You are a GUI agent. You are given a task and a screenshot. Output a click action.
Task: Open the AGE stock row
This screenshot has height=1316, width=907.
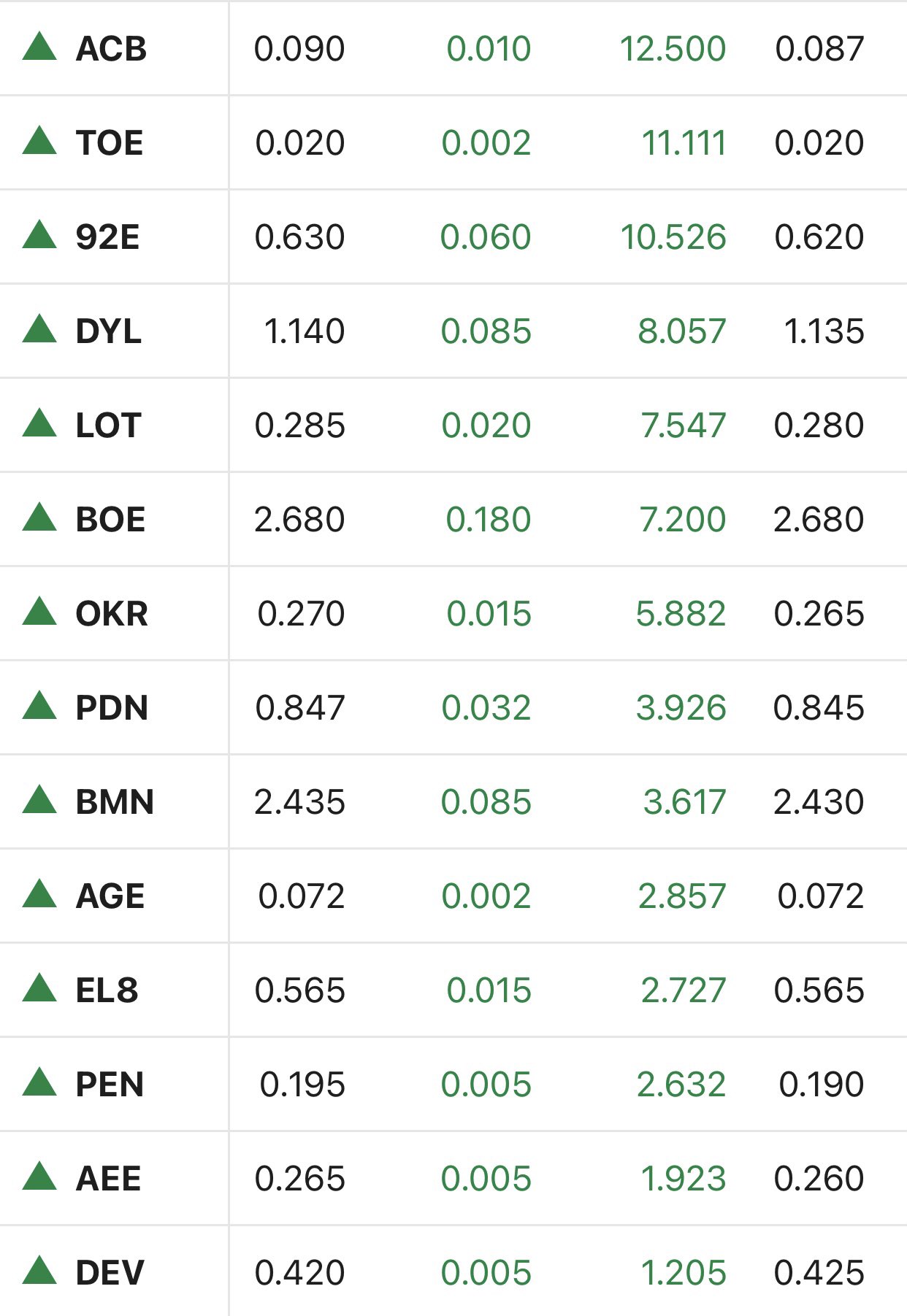point(110,896)
